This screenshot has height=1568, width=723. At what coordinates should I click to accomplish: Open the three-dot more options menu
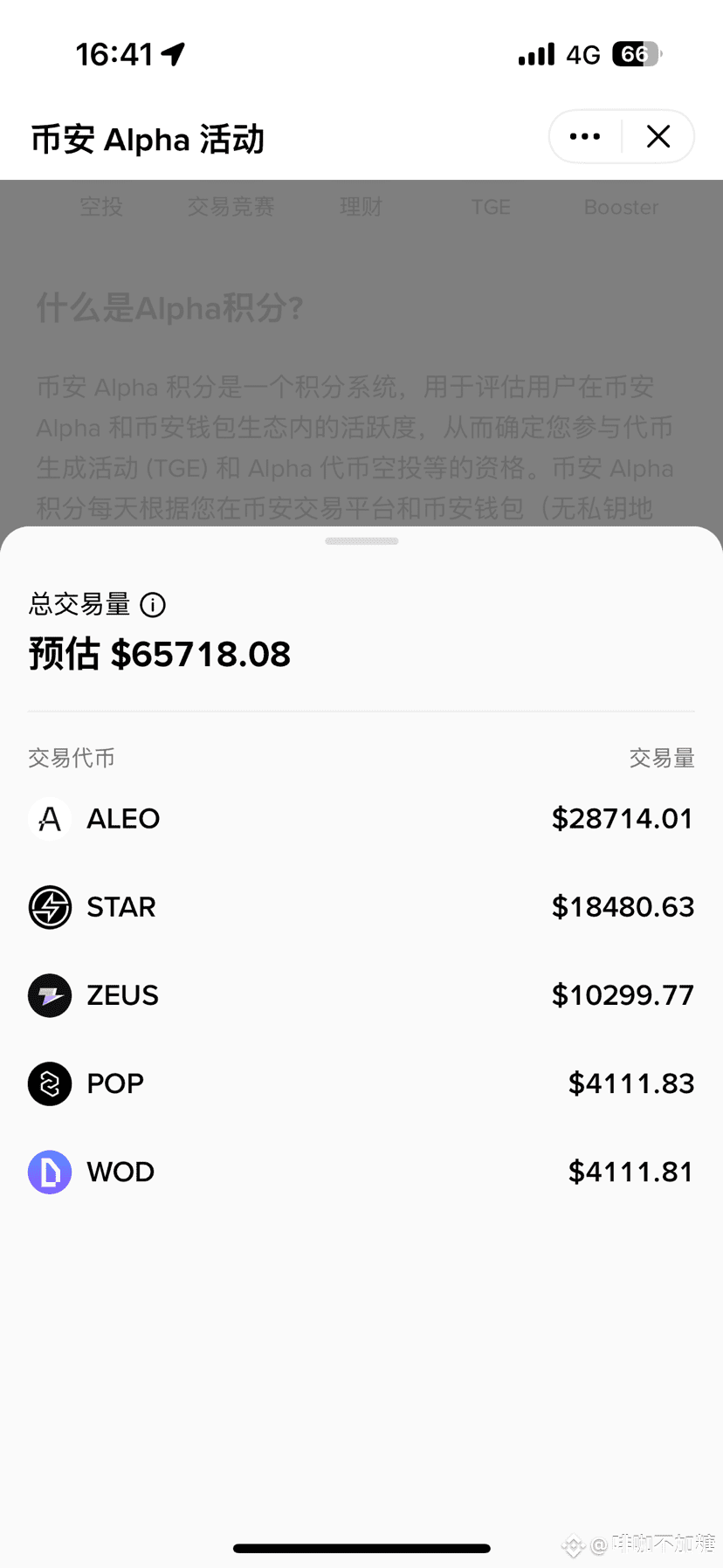585,136
